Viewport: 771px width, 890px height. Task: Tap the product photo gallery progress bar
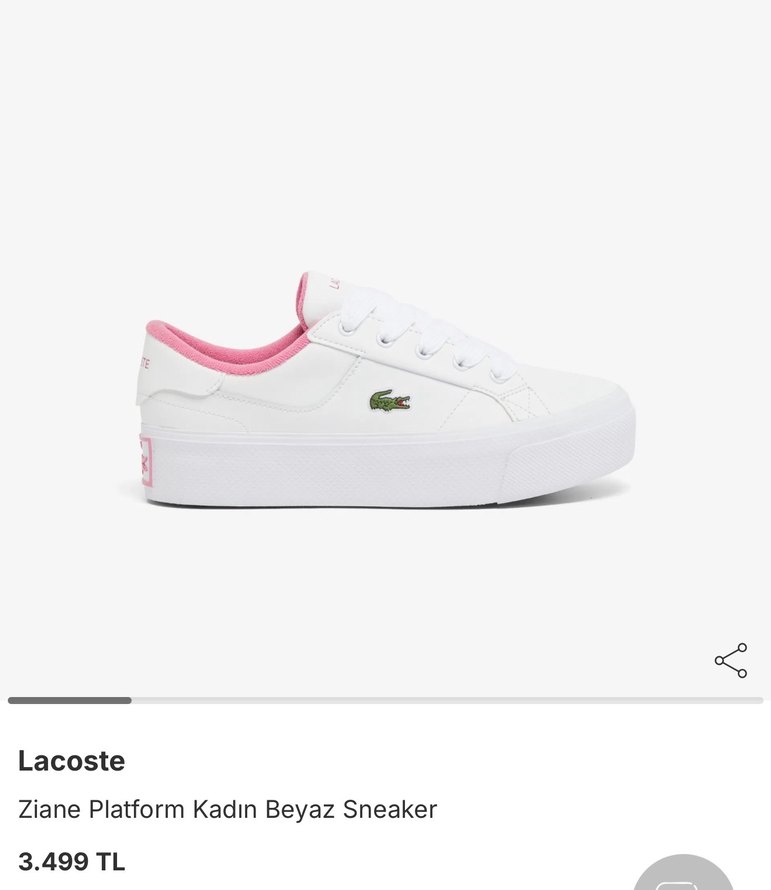(385, 700)
